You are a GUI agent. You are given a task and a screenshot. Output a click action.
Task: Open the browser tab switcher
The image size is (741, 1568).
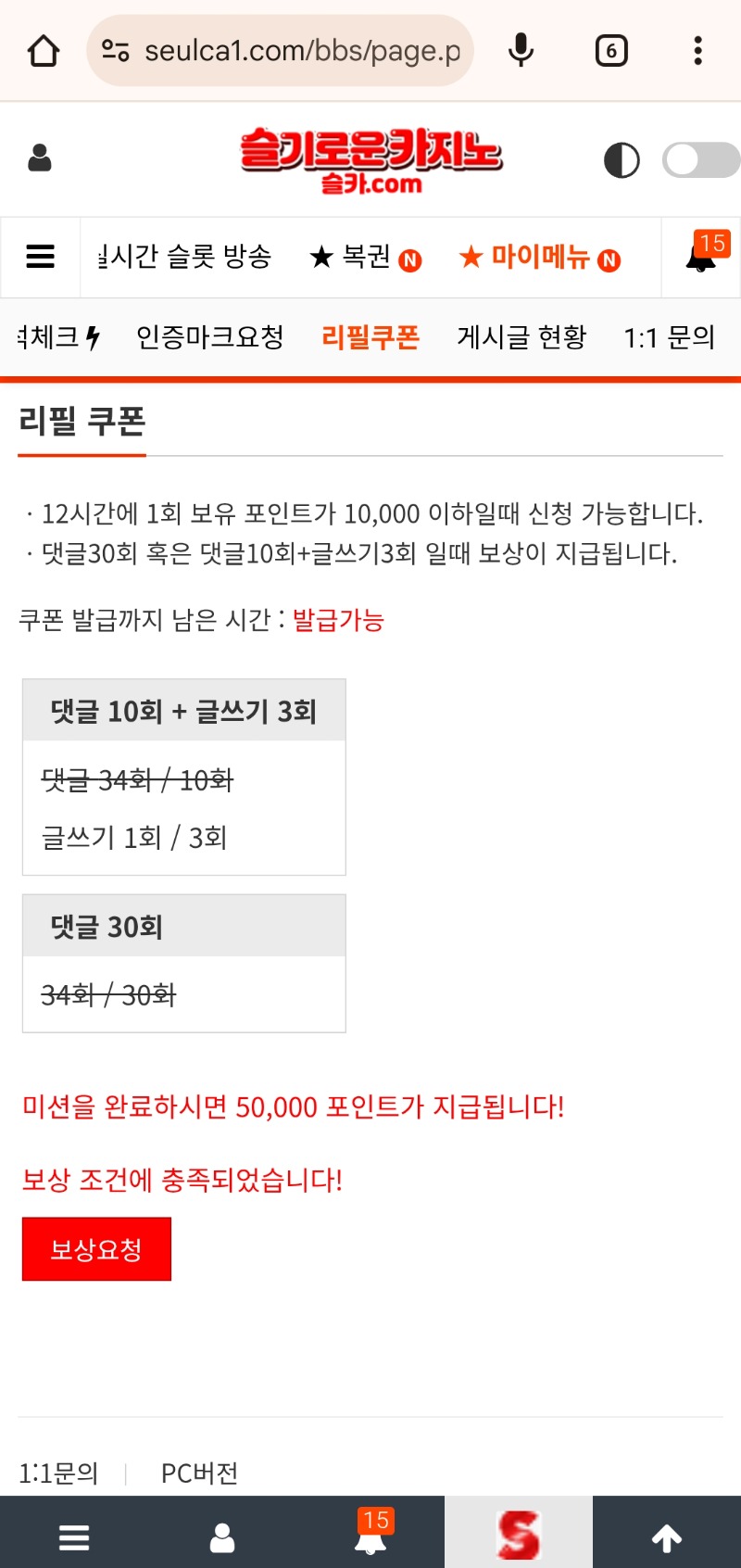pos(610,51)
